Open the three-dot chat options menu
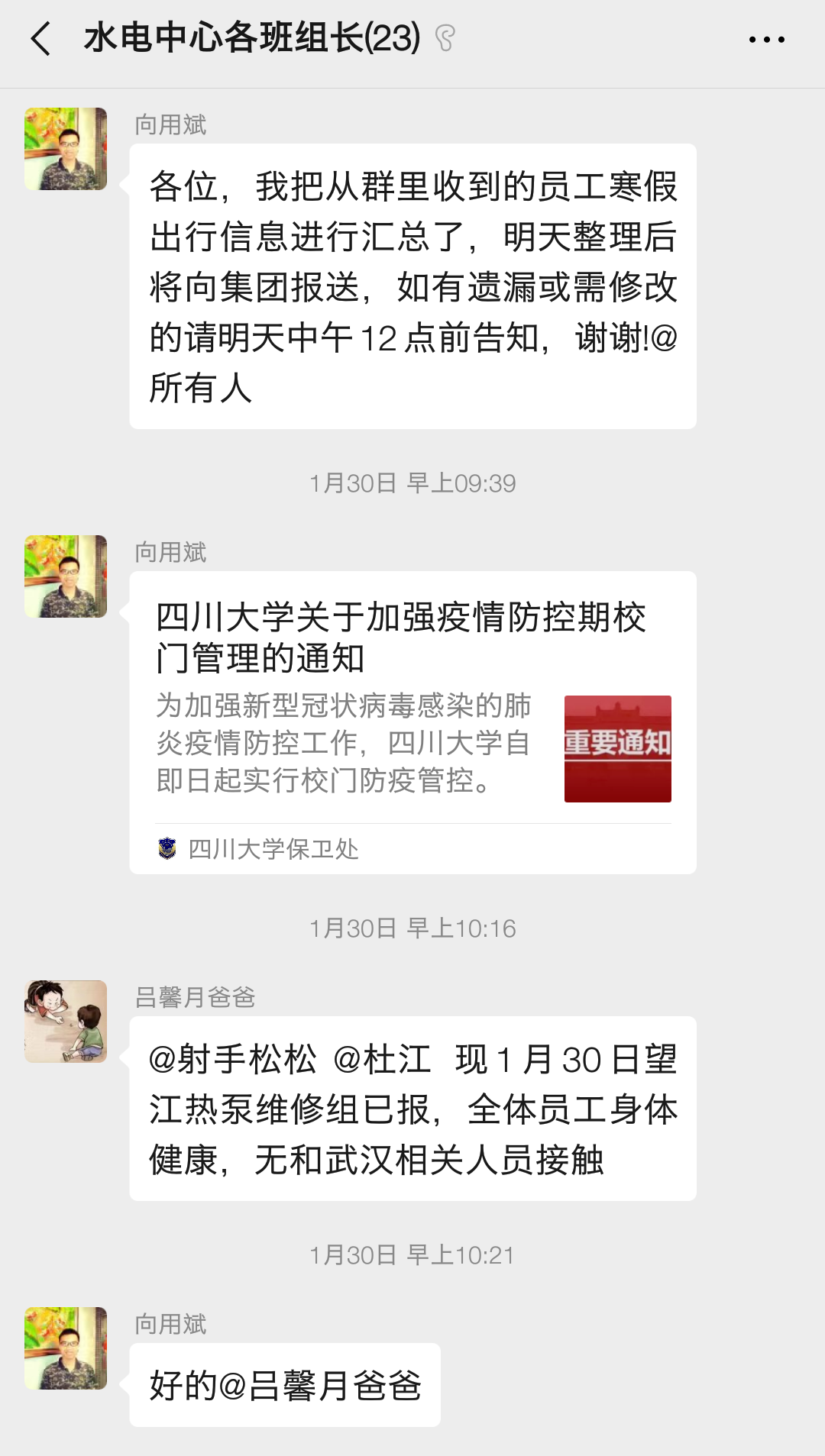Image resolution: width=825 pixels, height=1456 pixels. 766,40
